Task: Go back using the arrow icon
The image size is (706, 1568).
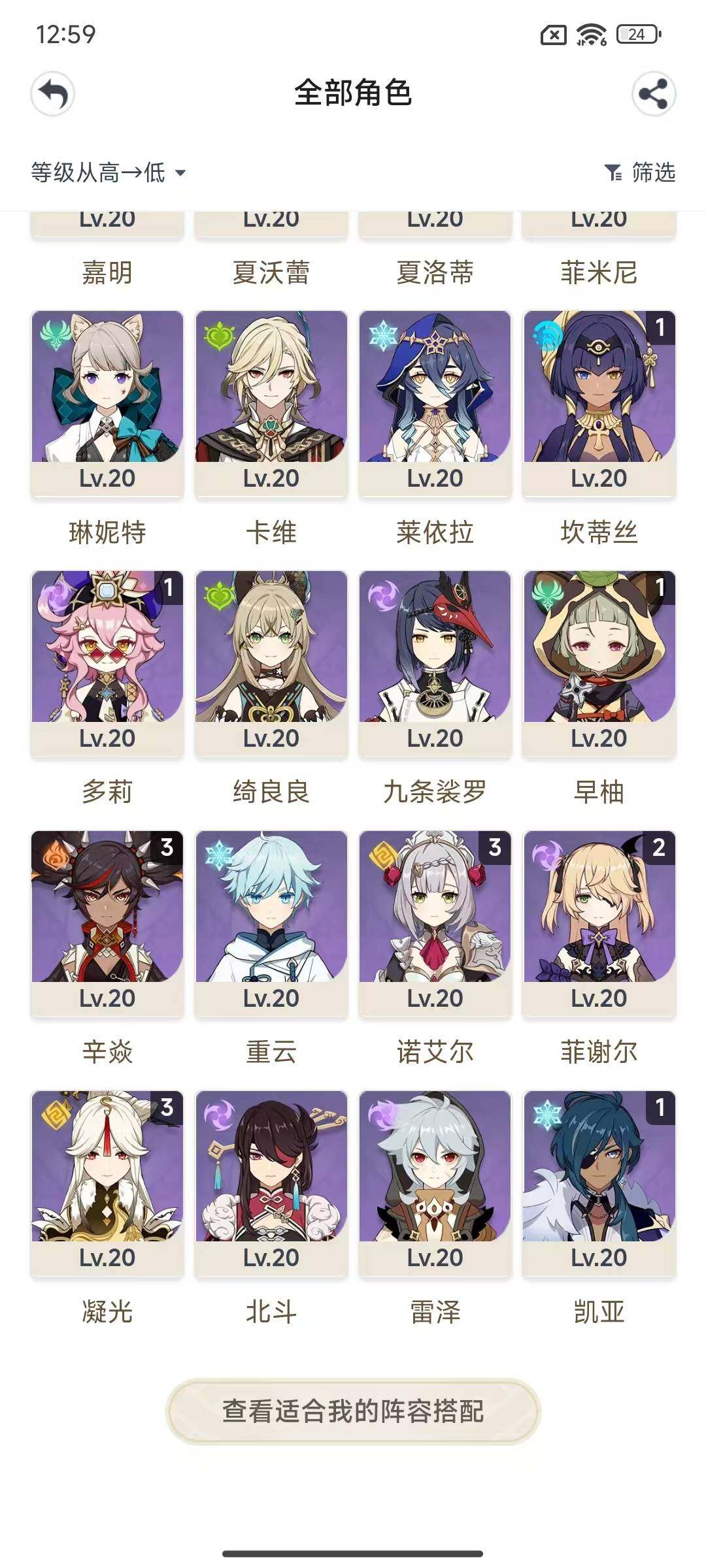Action: click(53, 94)
